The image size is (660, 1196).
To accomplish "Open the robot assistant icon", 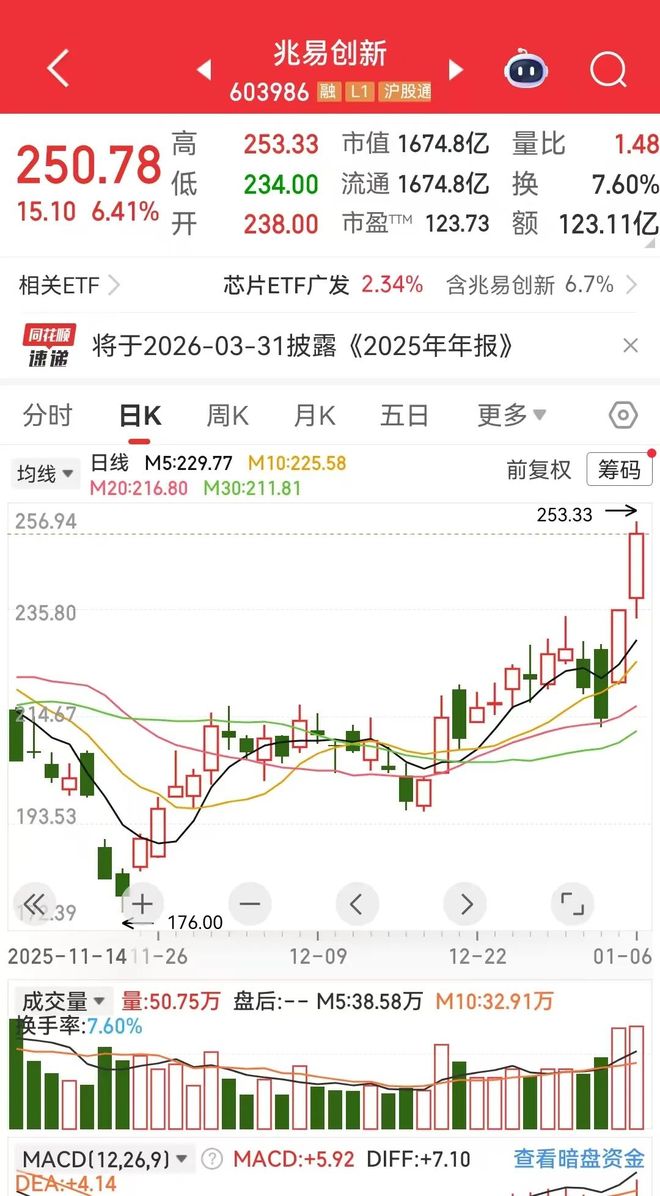I will [525, 69].
